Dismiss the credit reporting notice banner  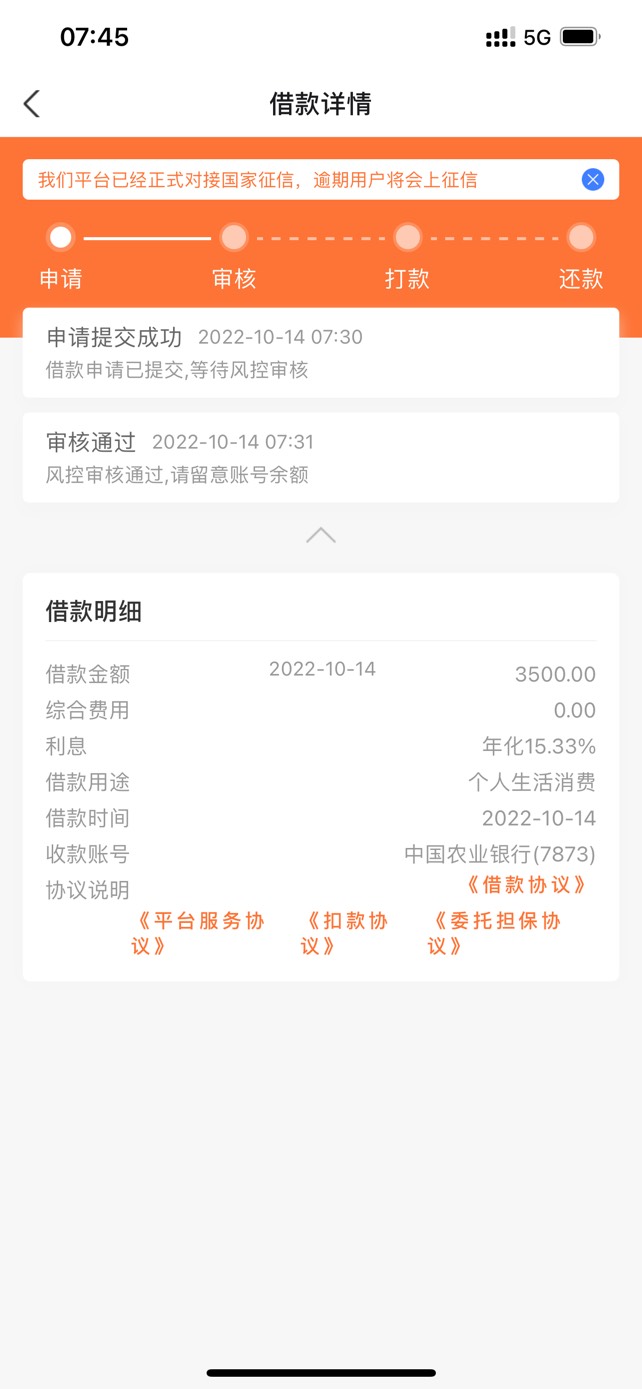[593, 180]
